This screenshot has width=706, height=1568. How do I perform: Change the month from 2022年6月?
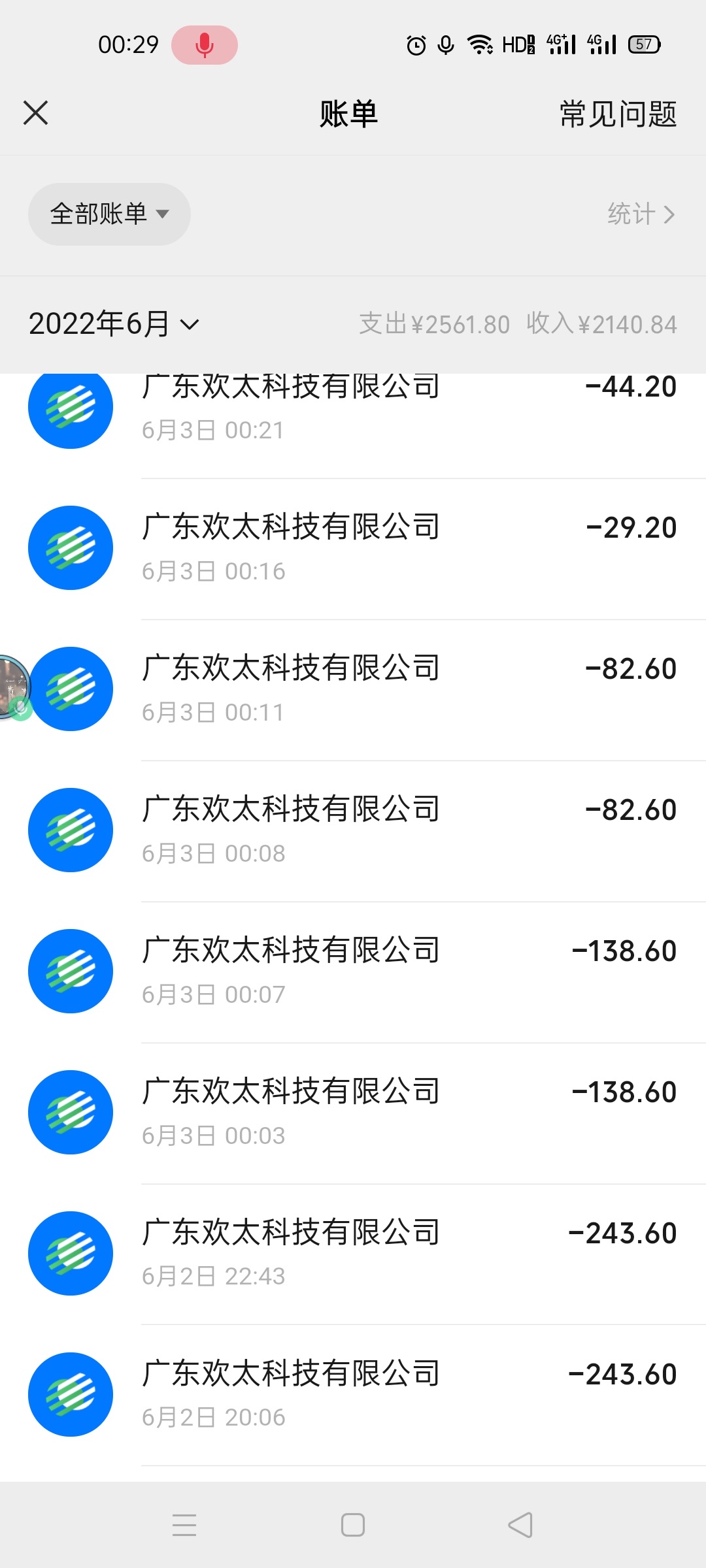(114, 324)
